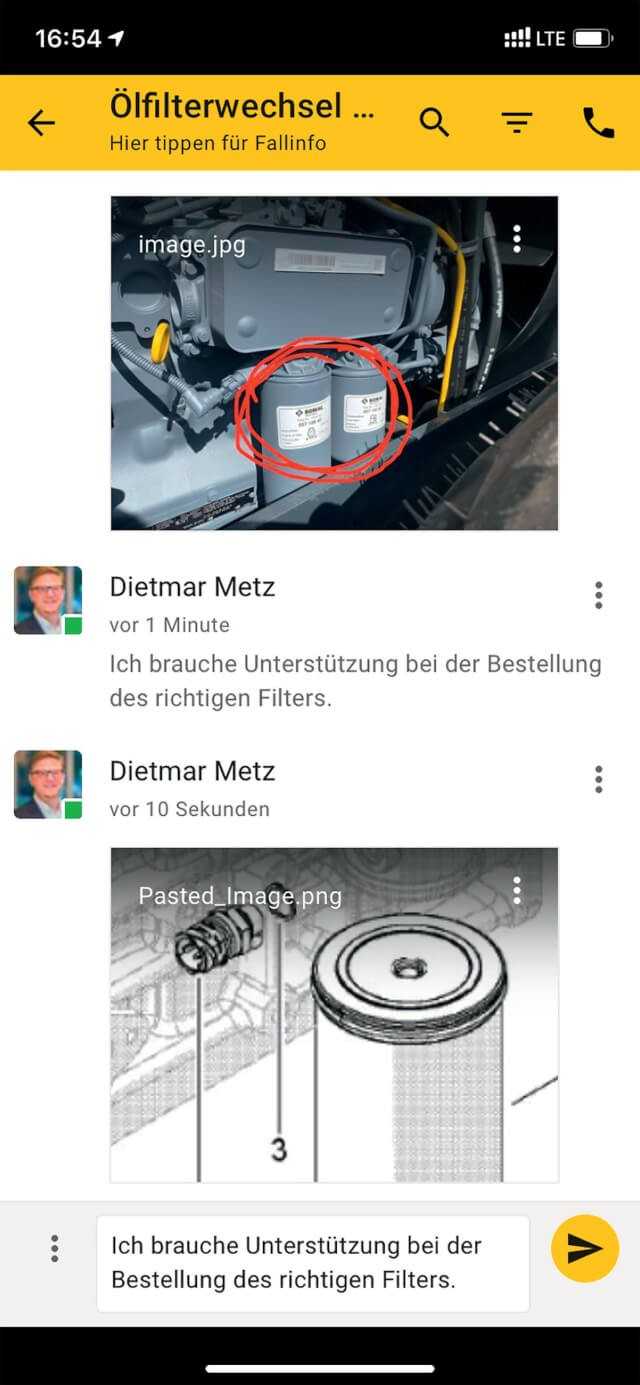
Task: Open attachment options beside the message field
Action: tap(55, 1248)
